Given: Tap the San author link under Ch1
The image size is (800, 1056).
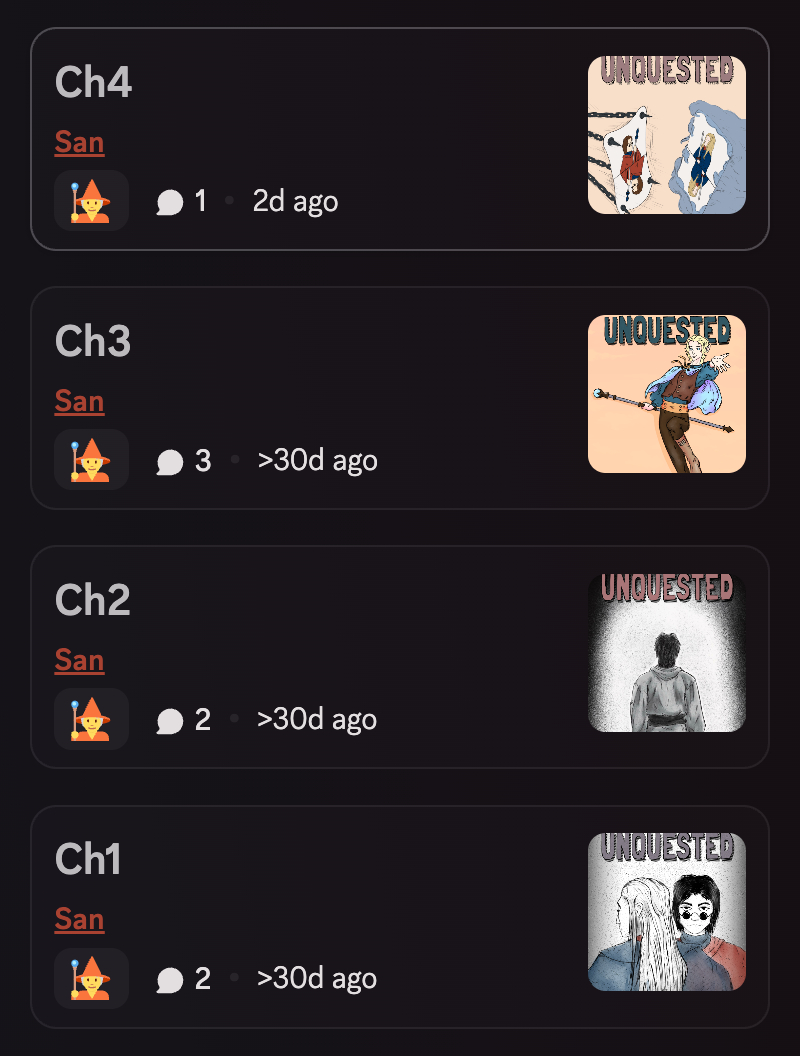Looking at the screenshot, I should pos(79,919).
